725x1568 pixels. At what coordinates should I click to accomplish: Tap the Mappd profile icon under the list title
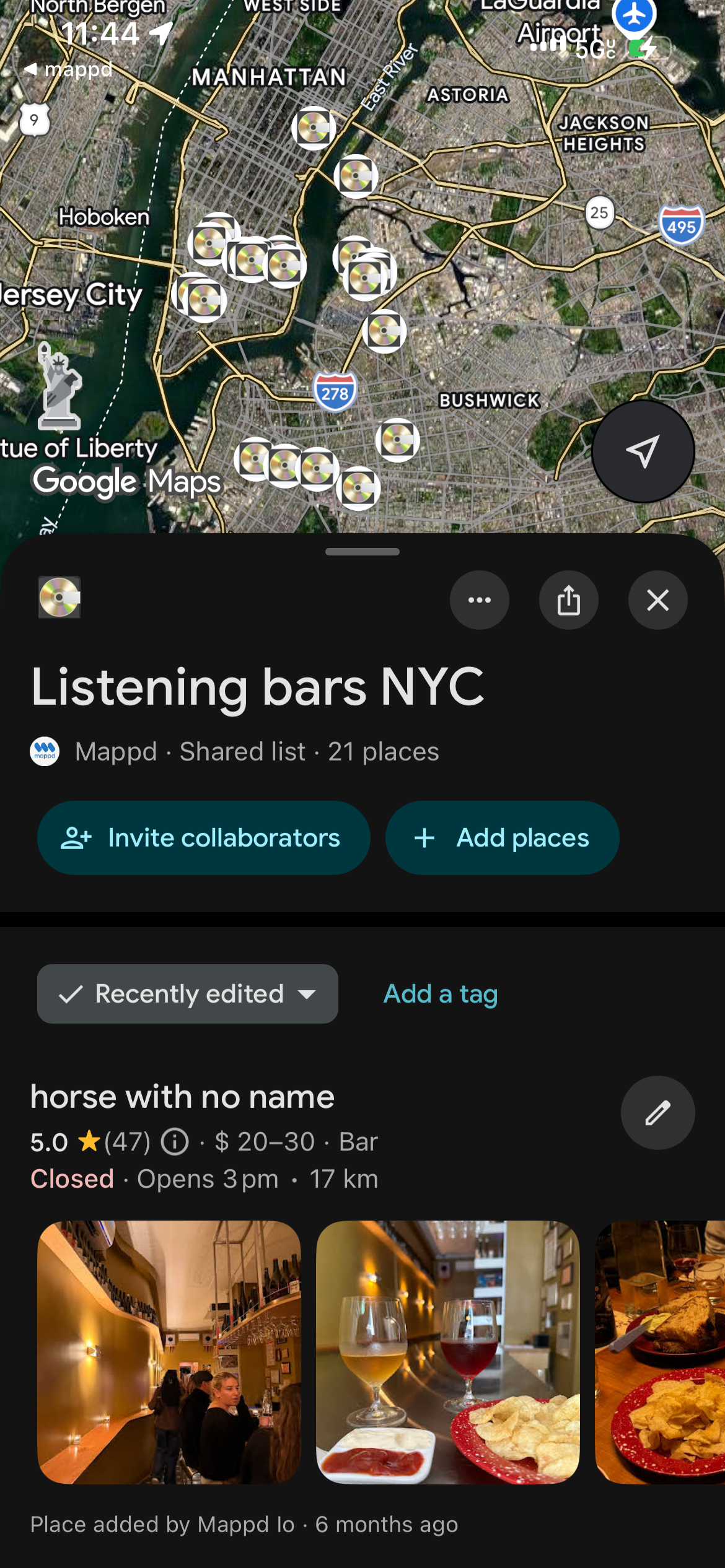44,751
